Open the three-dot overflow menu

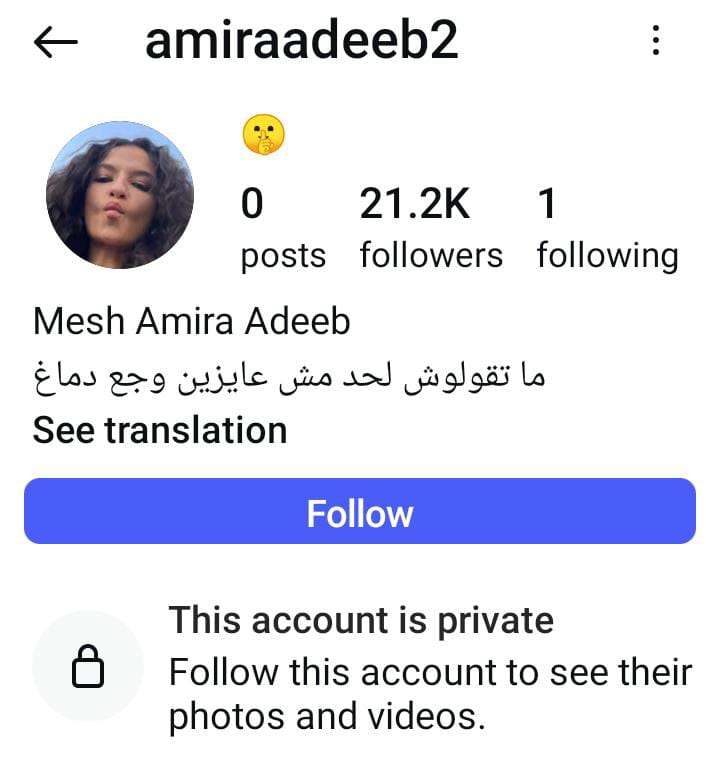tap(655, 41)
